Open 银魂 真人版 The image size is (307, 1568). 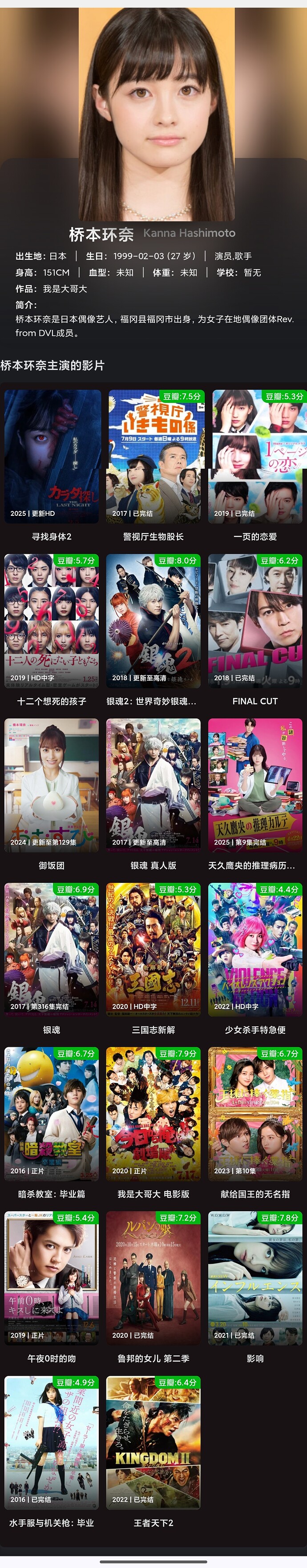(x=153, y=785)
